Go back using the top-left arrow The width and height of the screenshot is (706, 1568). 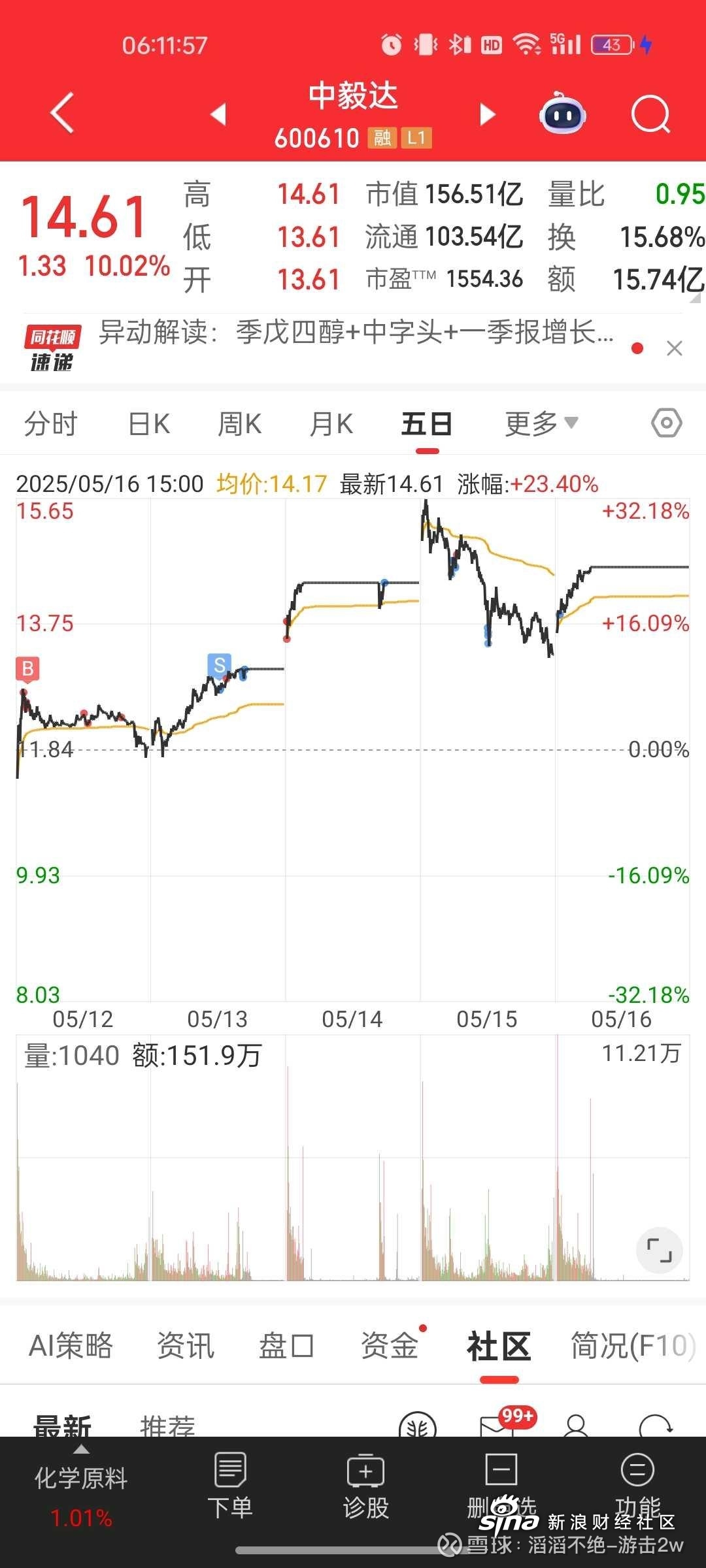(x=62, y=113)
